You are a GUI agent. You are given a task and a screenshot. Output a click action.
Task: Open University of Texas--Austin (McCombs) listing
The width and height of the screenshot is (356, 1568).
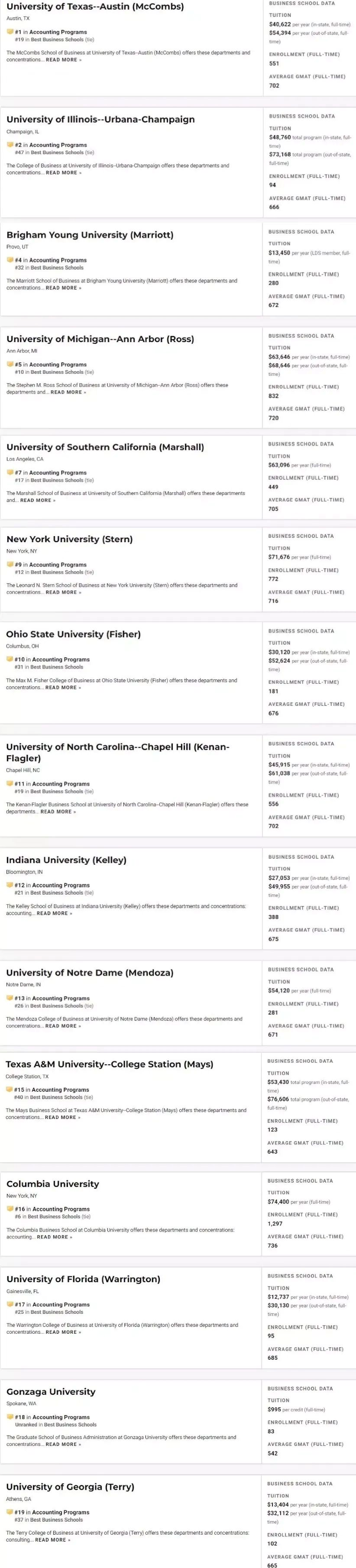click(95, 6)
